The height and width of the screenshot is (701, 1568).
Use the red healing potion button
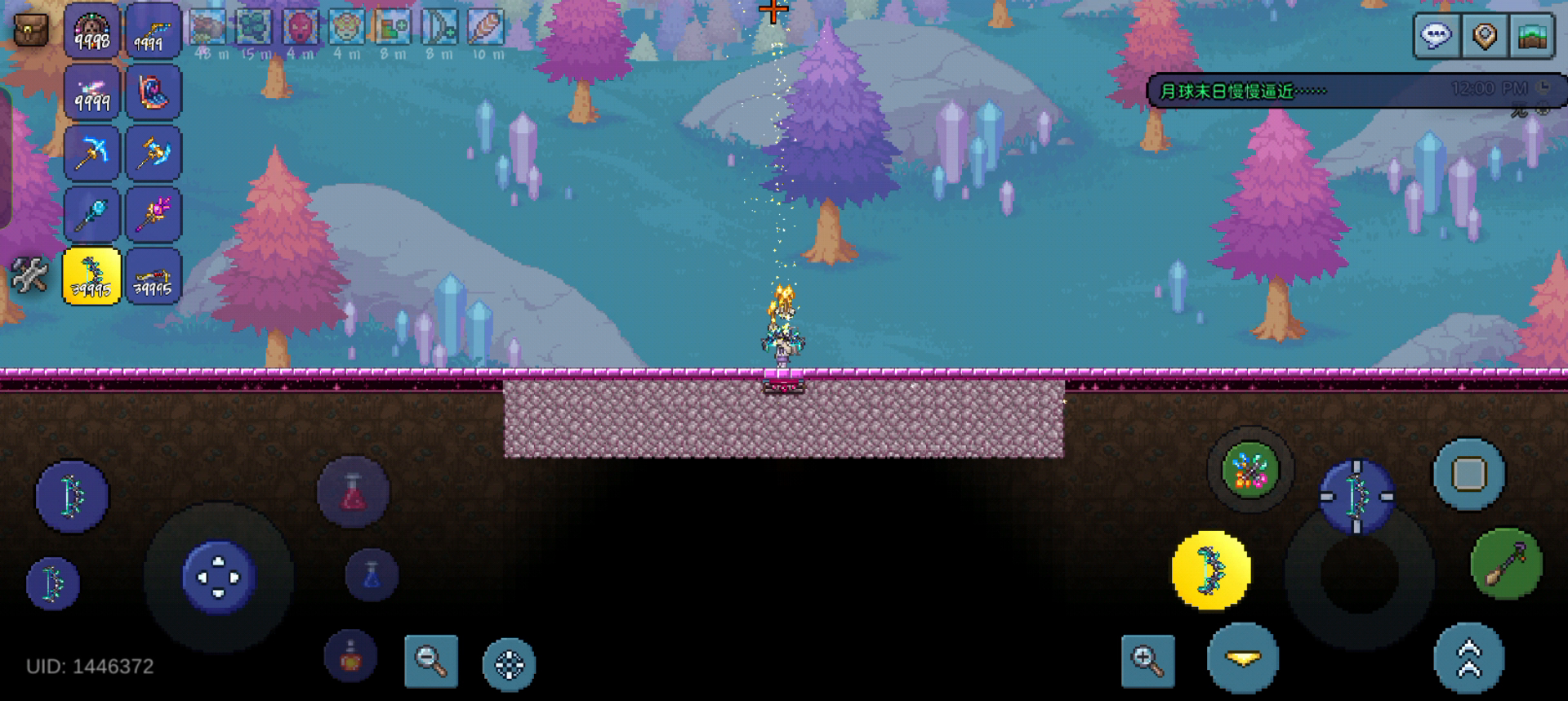coord(353,493)
